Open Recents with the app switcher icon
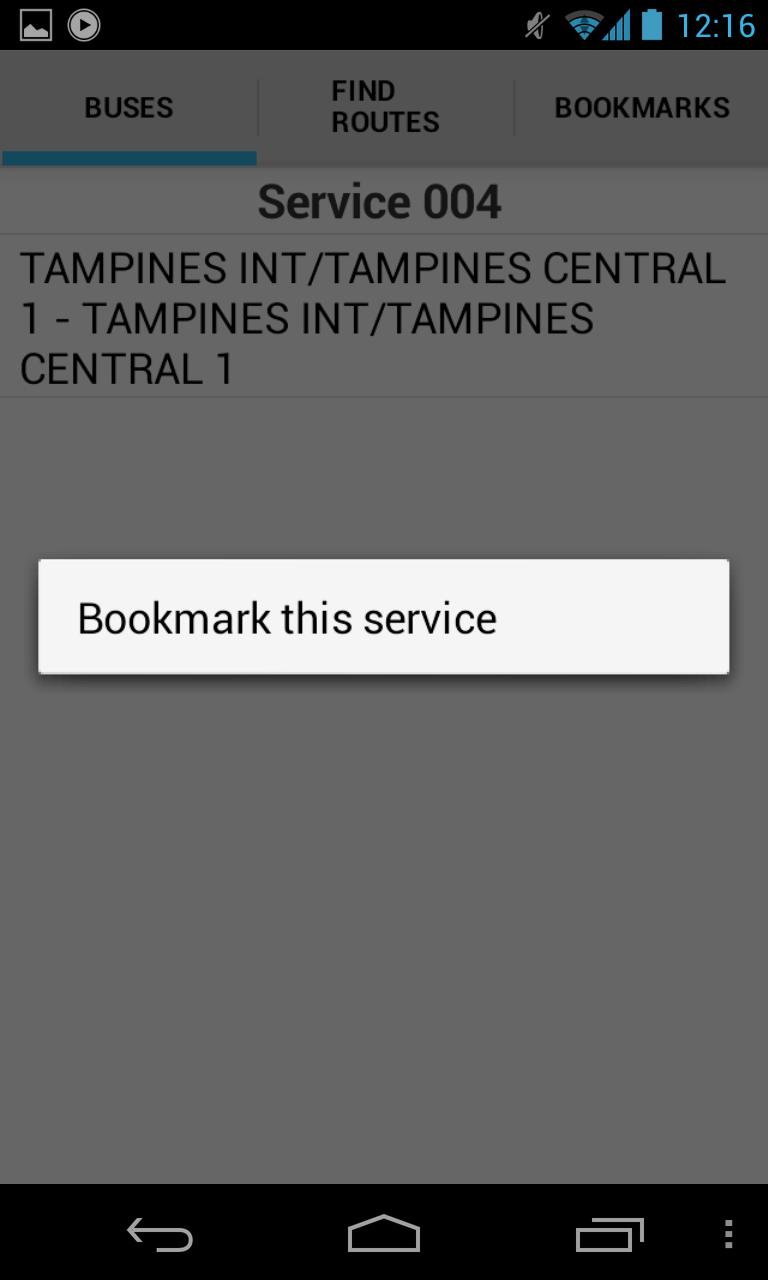This screenshot has height=1280, width=768. pyautogui.click(x=610, y=1235)
